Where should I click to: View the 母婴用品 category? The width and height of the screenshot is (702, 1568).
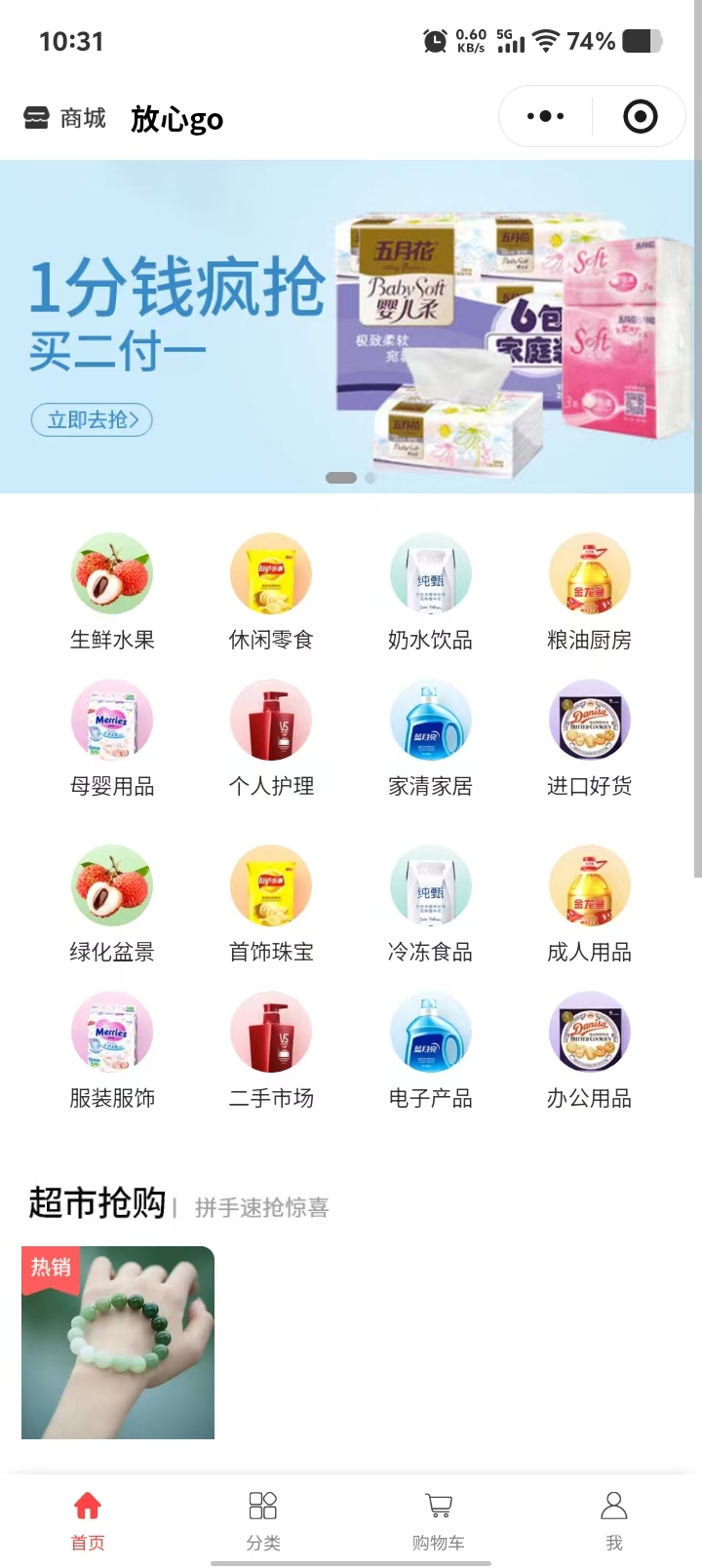point(112,737)
